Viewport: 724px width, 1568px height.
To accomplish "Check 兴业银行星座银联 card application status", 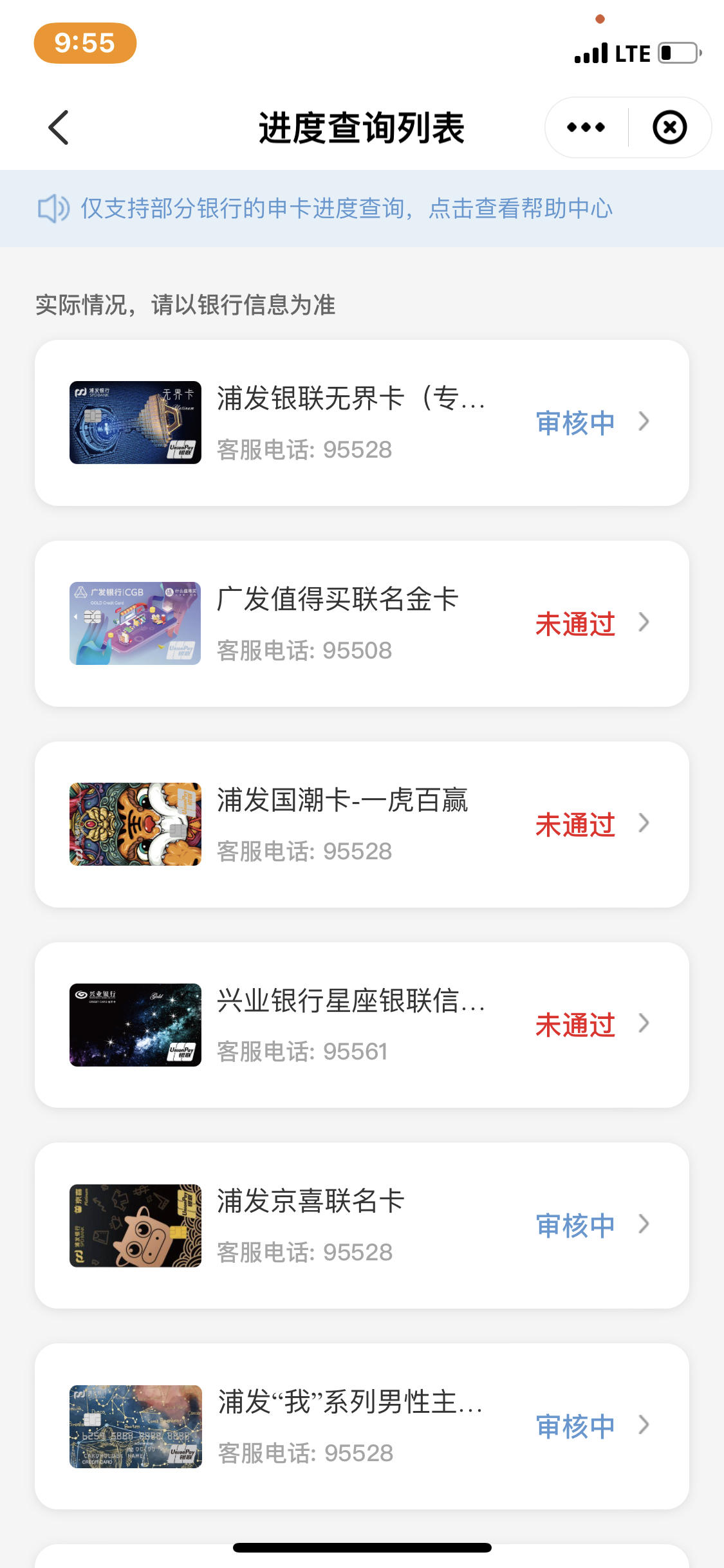I will tap(362, 1025).
